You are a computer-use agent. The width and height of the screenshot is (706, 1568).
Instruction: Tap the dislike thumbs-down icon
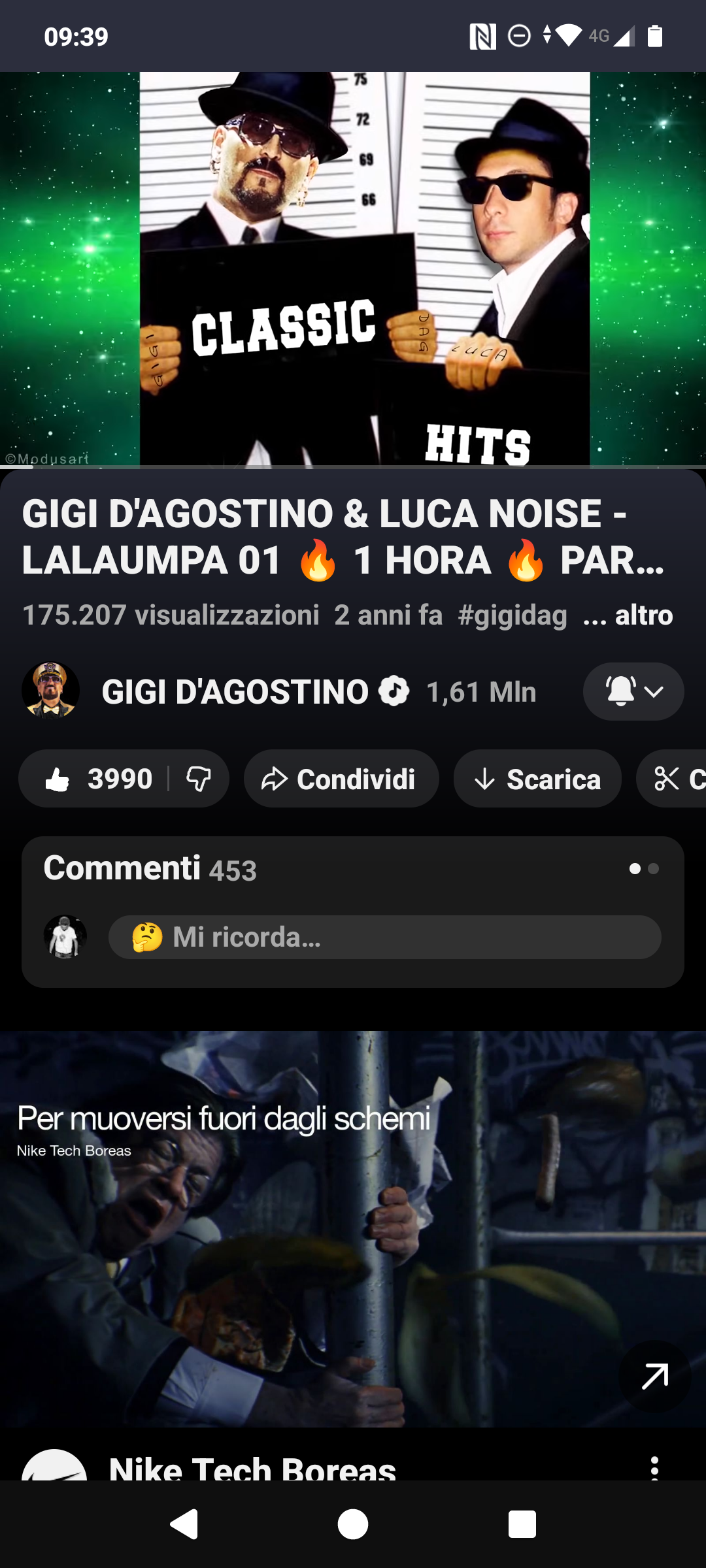pos(199,778)
